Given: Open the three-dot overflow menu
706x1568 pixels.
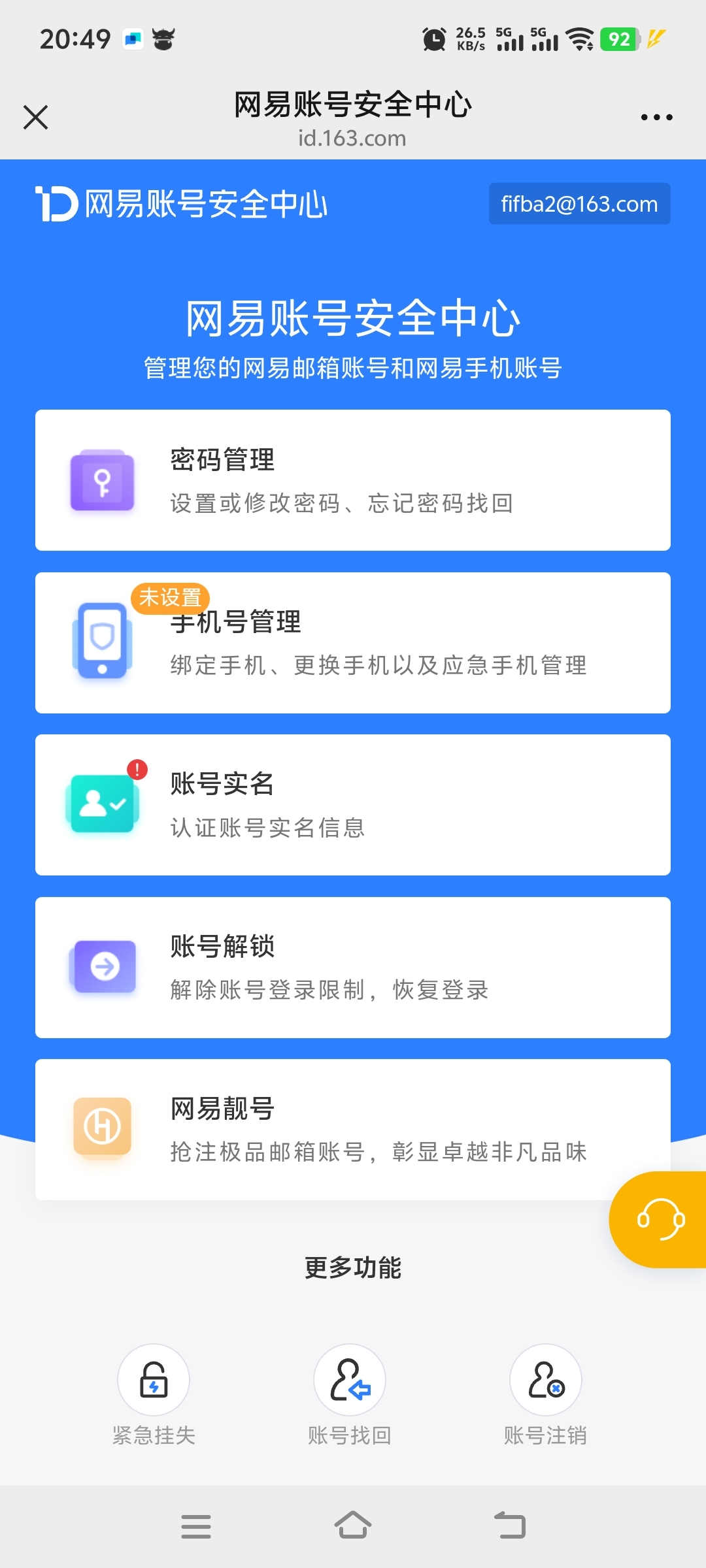Looking at the screenshot, I should coord(656,118).
